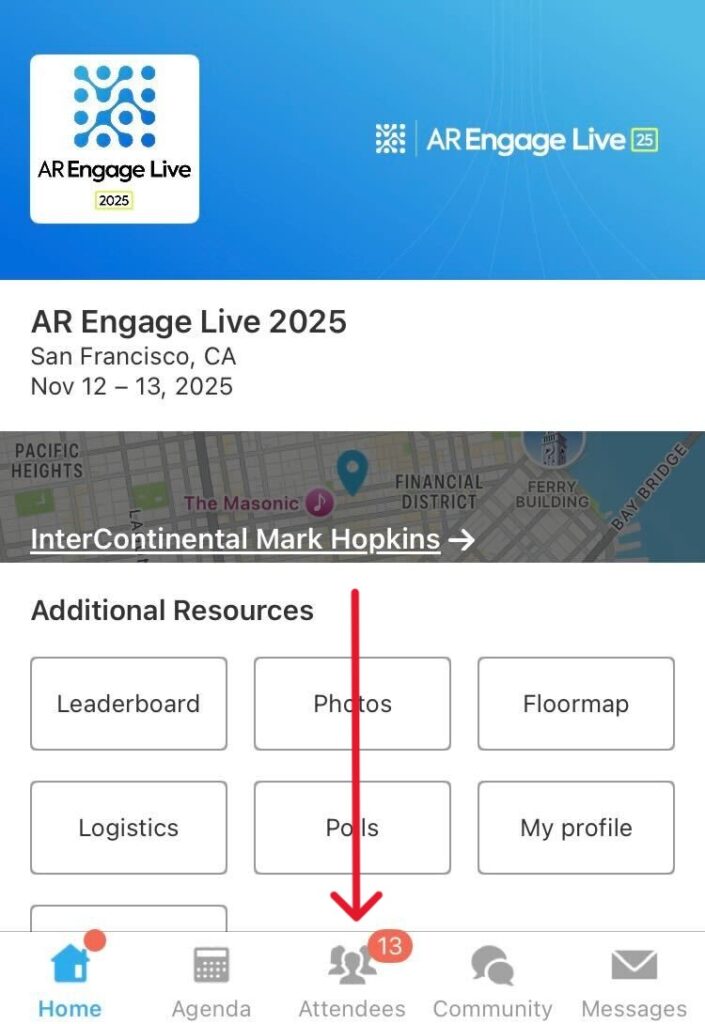Image resolution: width=705 pixels, height=1024 pixels.
Task: Open the Messages tab
Action: point(634,980)
